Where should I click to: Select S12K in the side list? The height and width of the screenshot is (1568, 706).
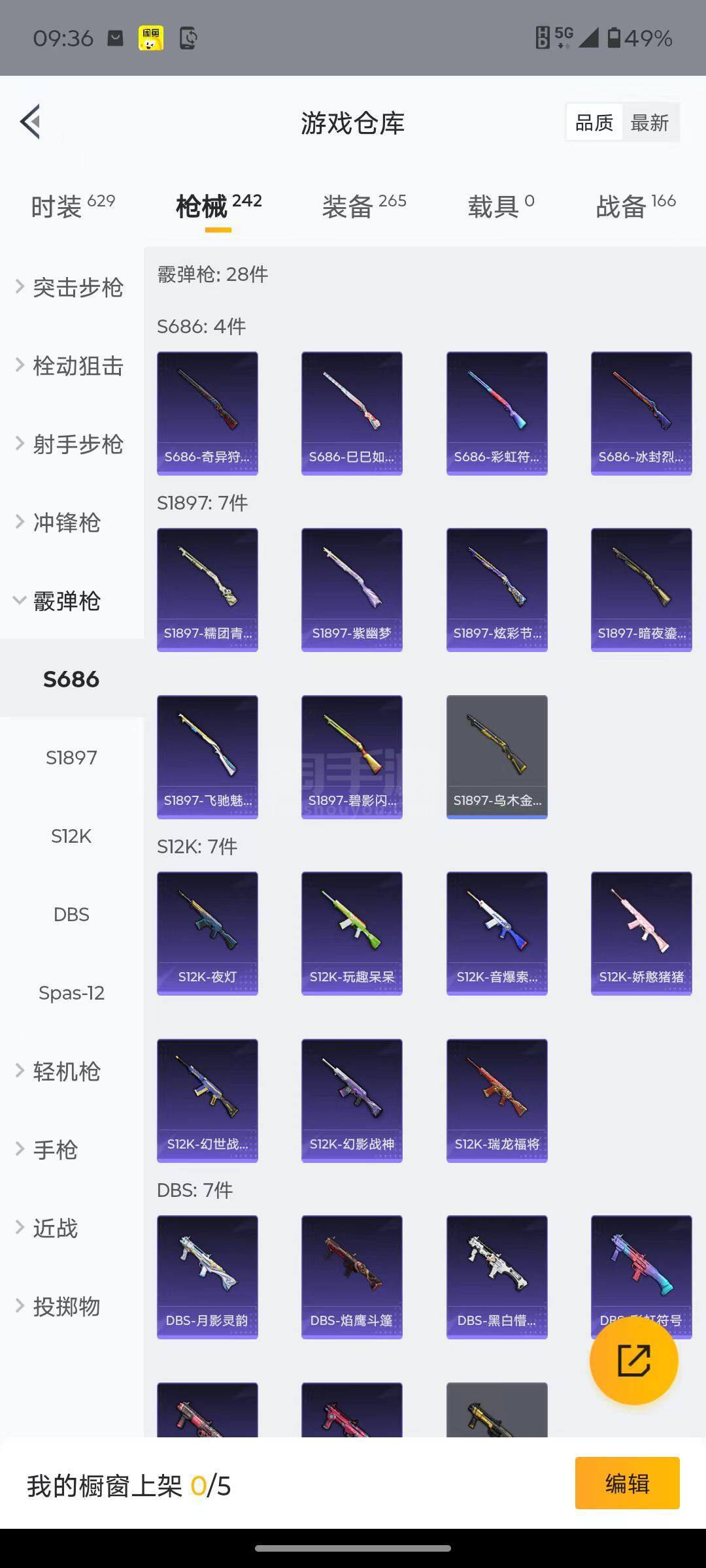[71, 836]
